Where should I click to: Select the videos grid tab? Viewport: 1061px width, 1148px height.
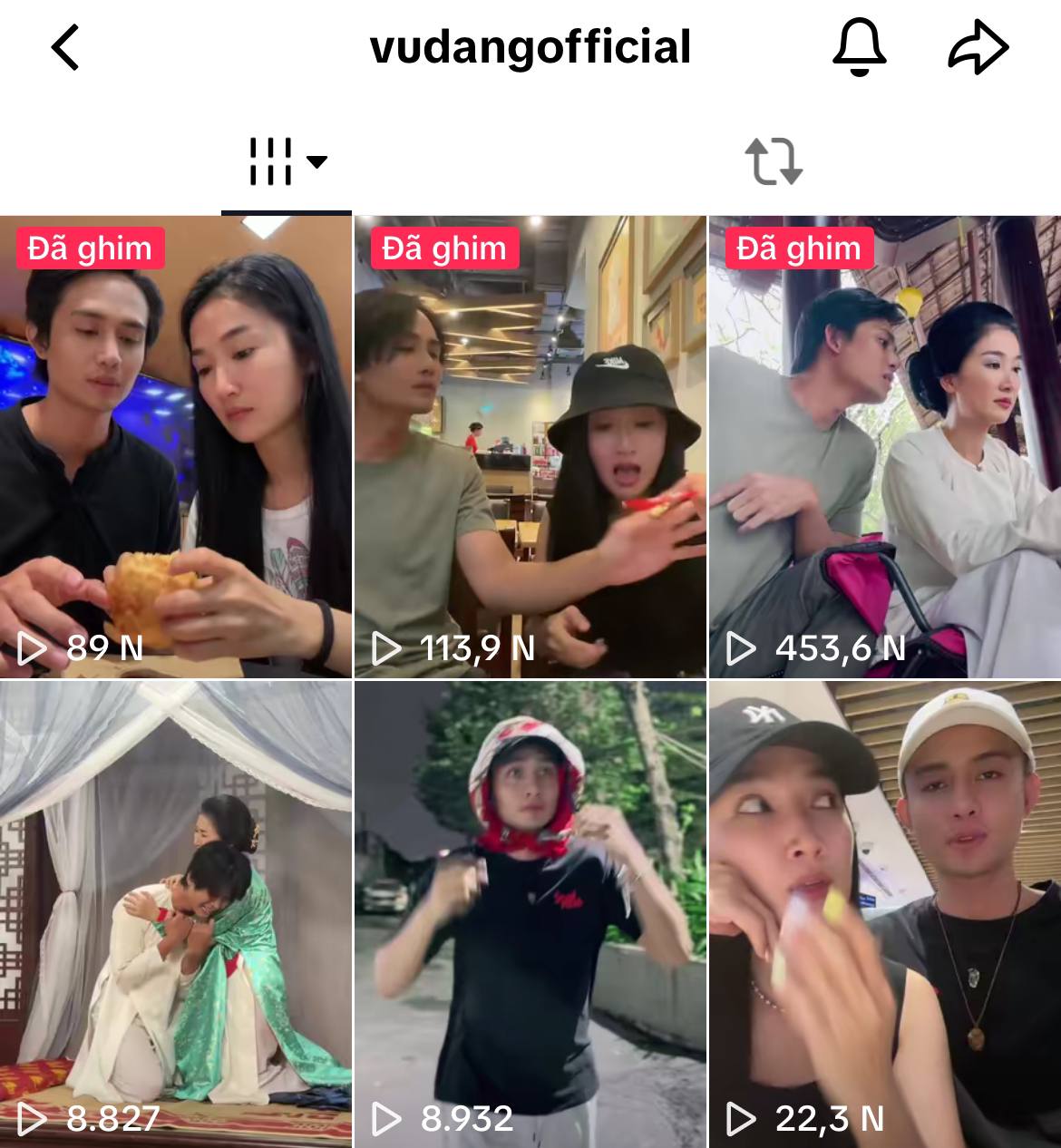[287, 162]
